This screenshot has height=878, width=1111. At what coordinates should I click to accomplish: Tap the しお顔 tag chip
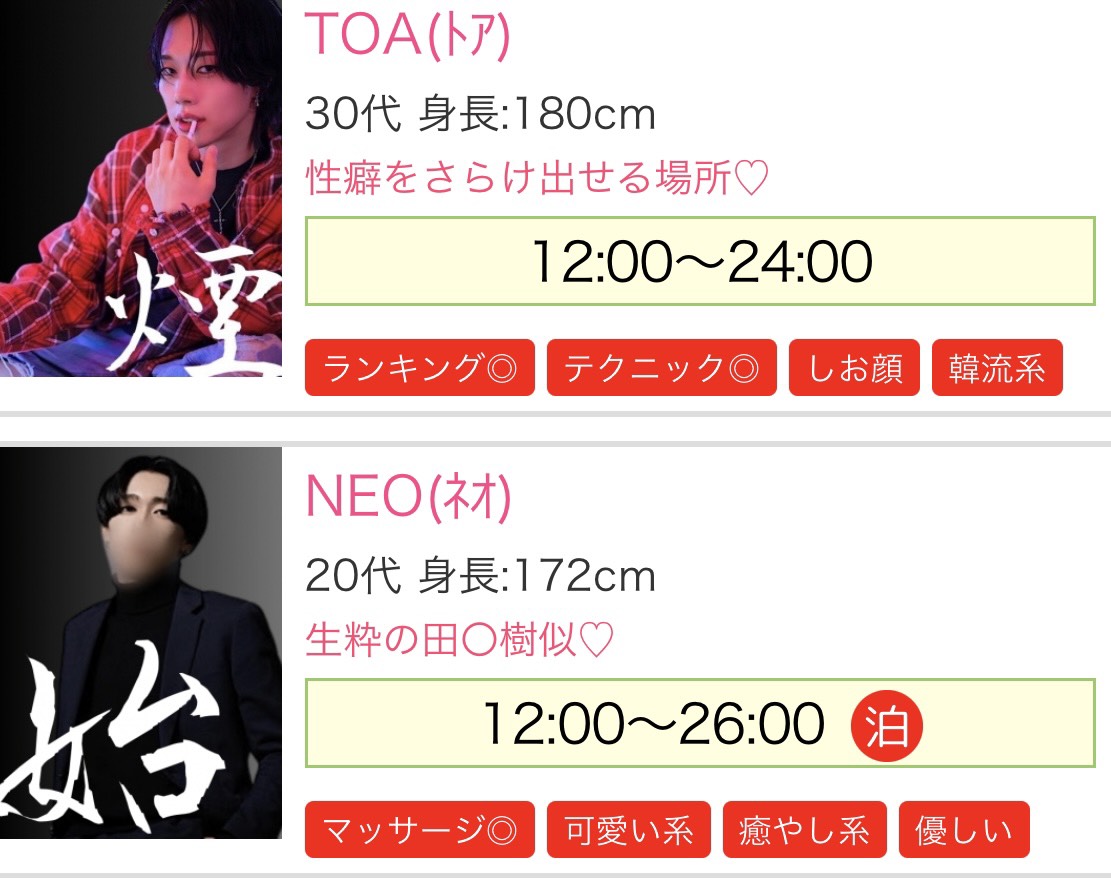tap(854, 368)
